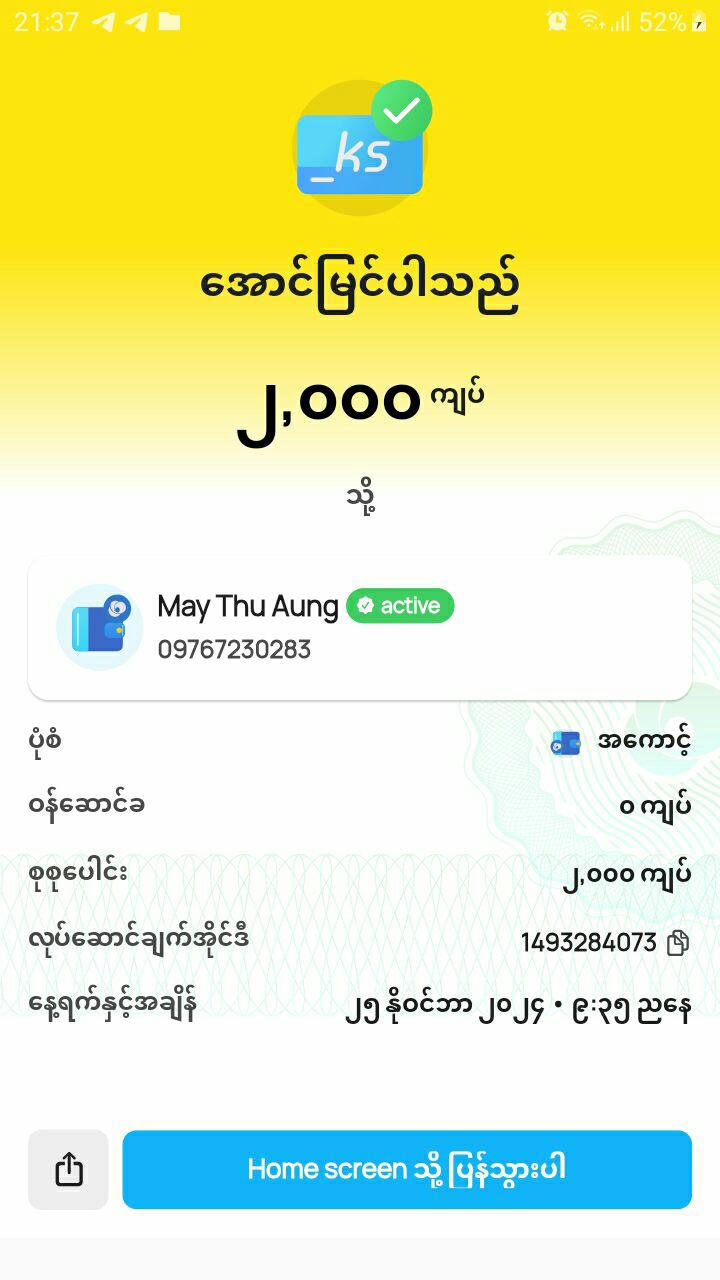Share the transaction receipt
720x1280 pixels.
coord(68,1169)
